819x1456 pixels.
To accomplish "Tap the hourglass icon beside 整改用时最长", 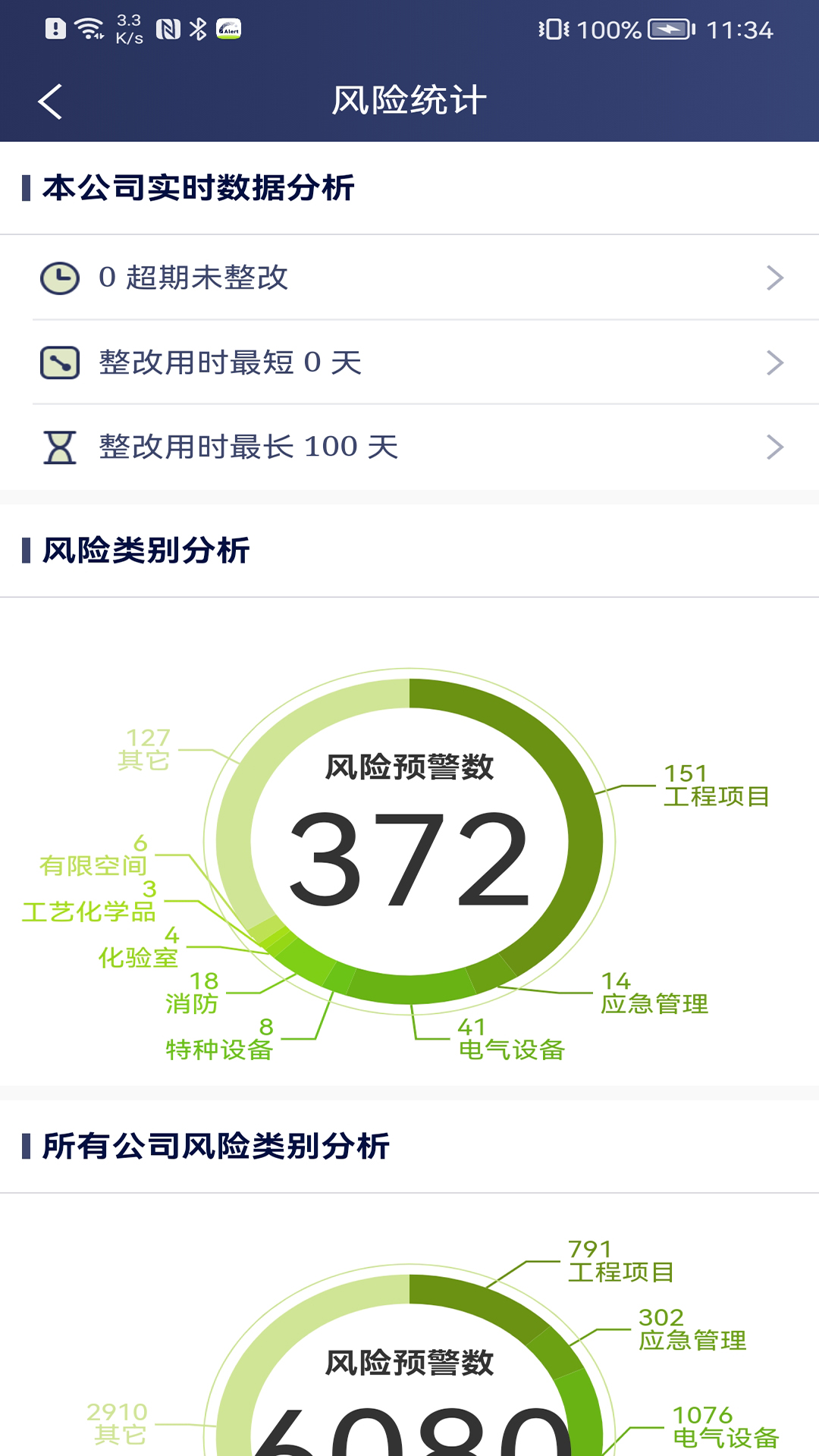I will 59,447.
